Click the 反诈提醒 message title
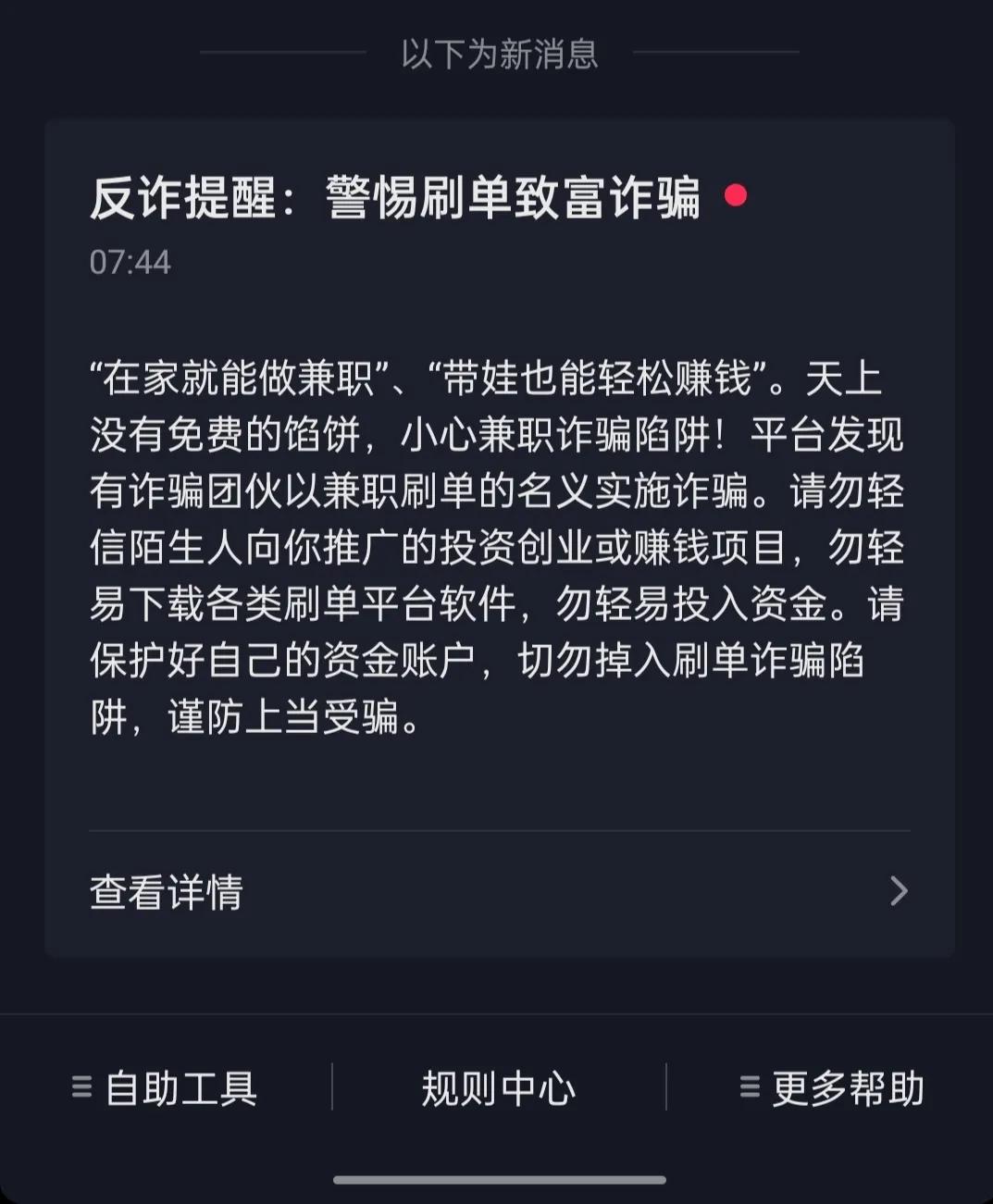 pyautogui.click(x=398, y=195)
